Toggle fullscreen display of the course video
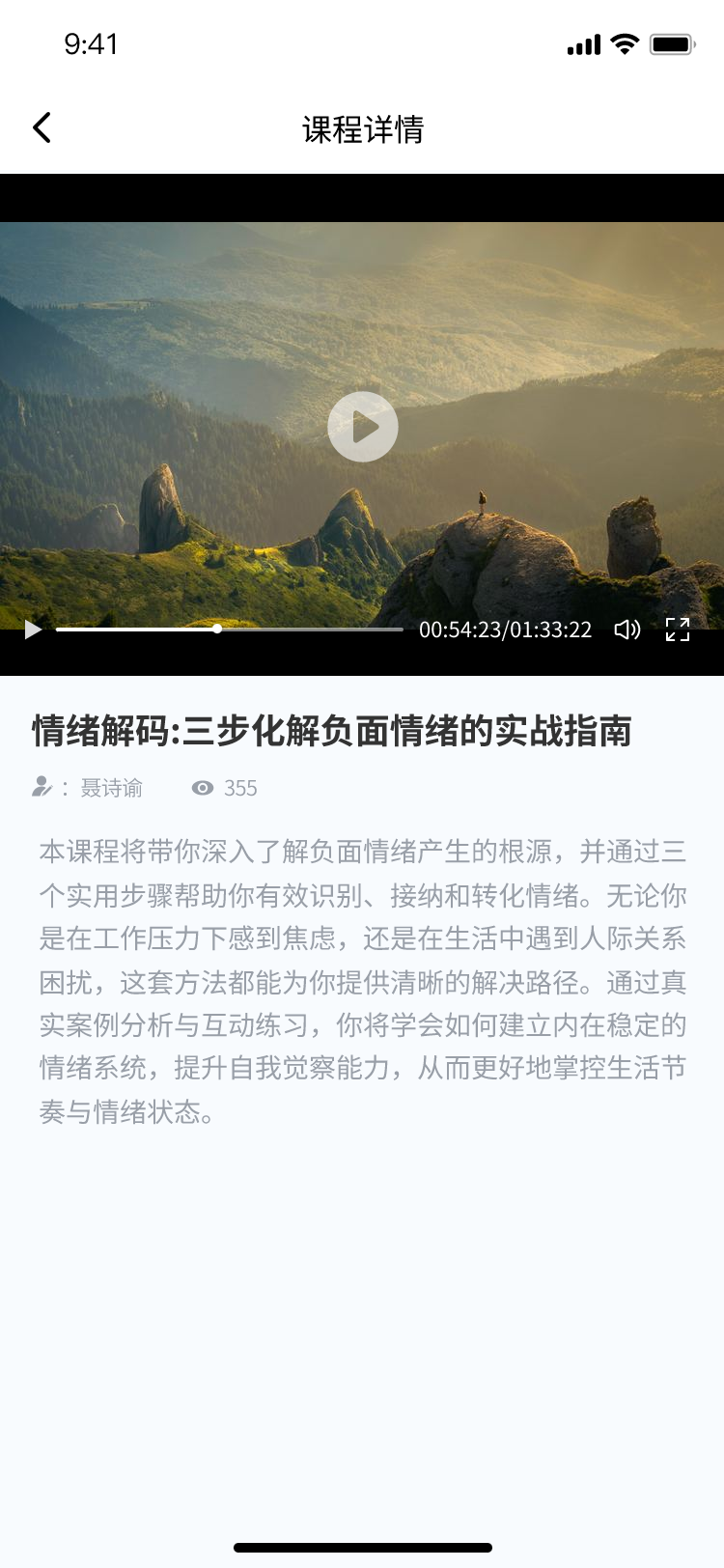 tap(678, 629)
